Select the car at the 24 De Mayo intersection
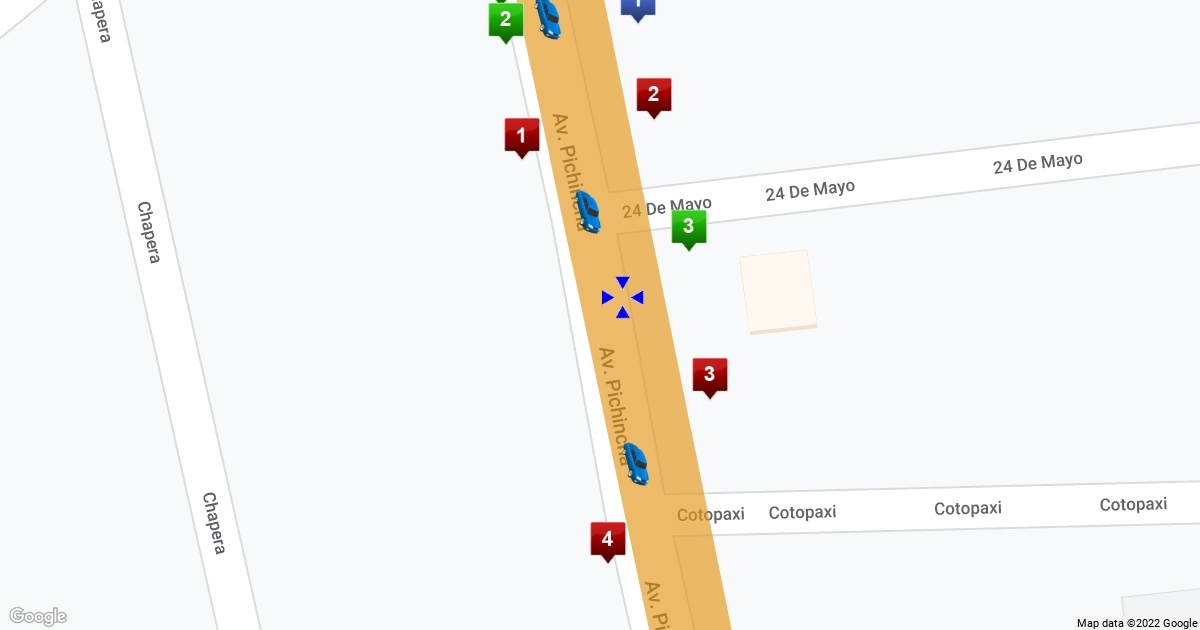Image resolution: width=1200 pixels, height=630 pixels. [x=588, y=211]
